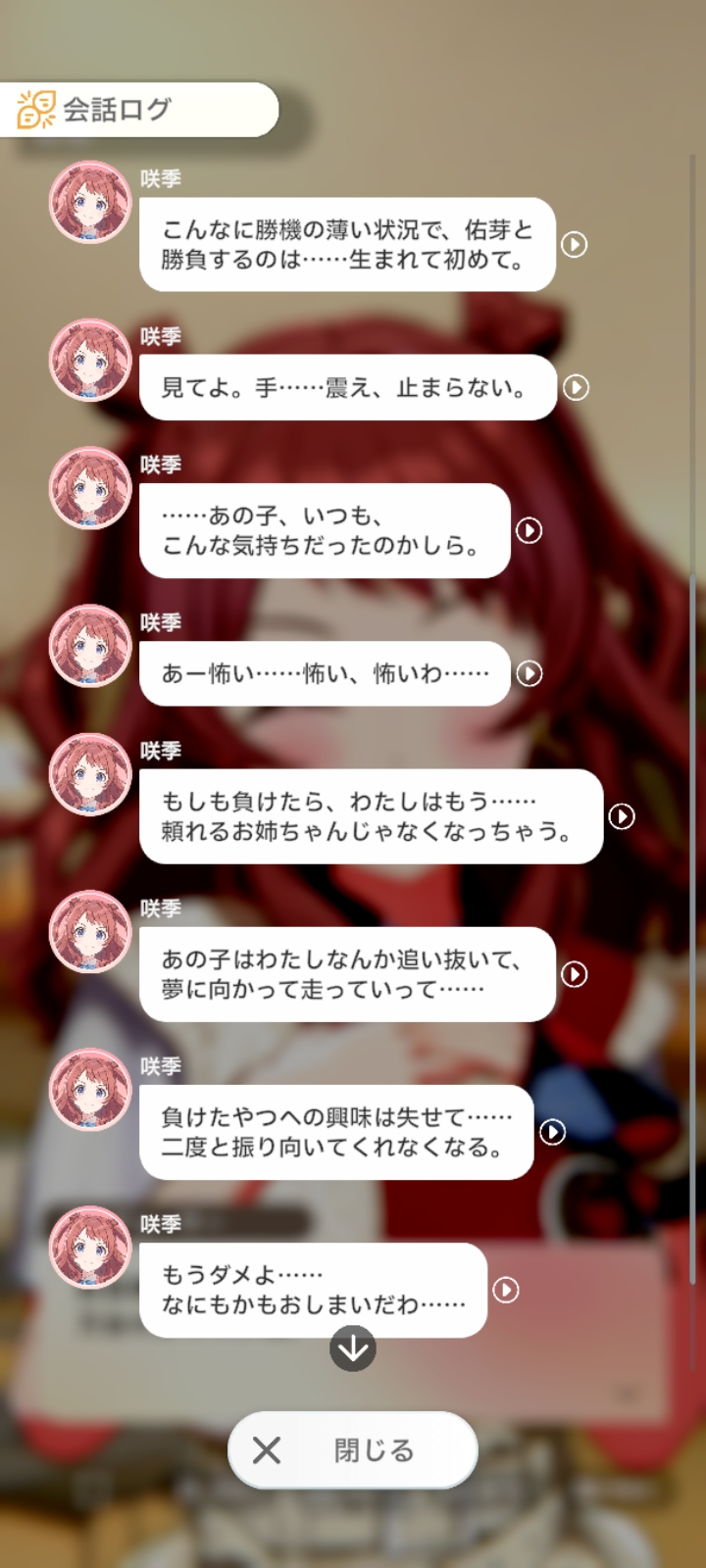Replay the "もしも負けたら" voice line
706x1568 pixels.
[x=622, y=816]
